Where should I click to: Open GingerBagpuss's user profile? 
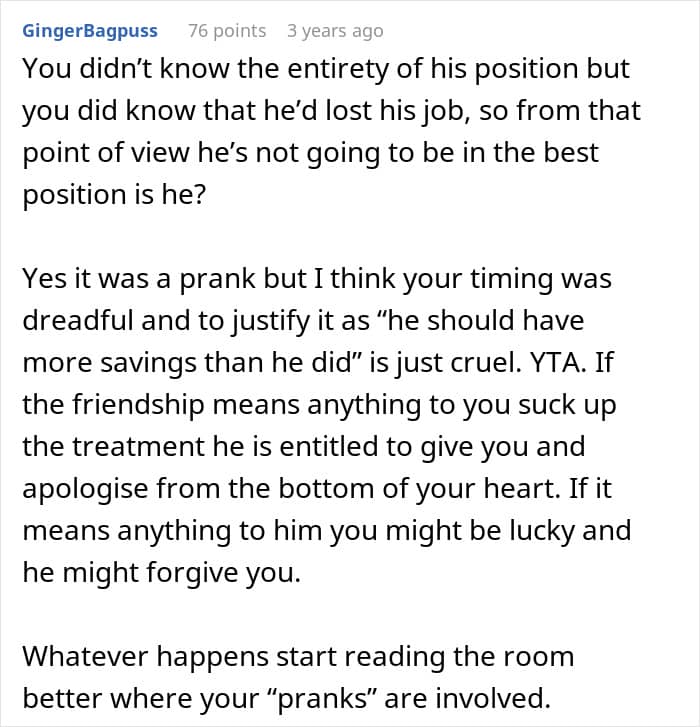coord(90,31)
